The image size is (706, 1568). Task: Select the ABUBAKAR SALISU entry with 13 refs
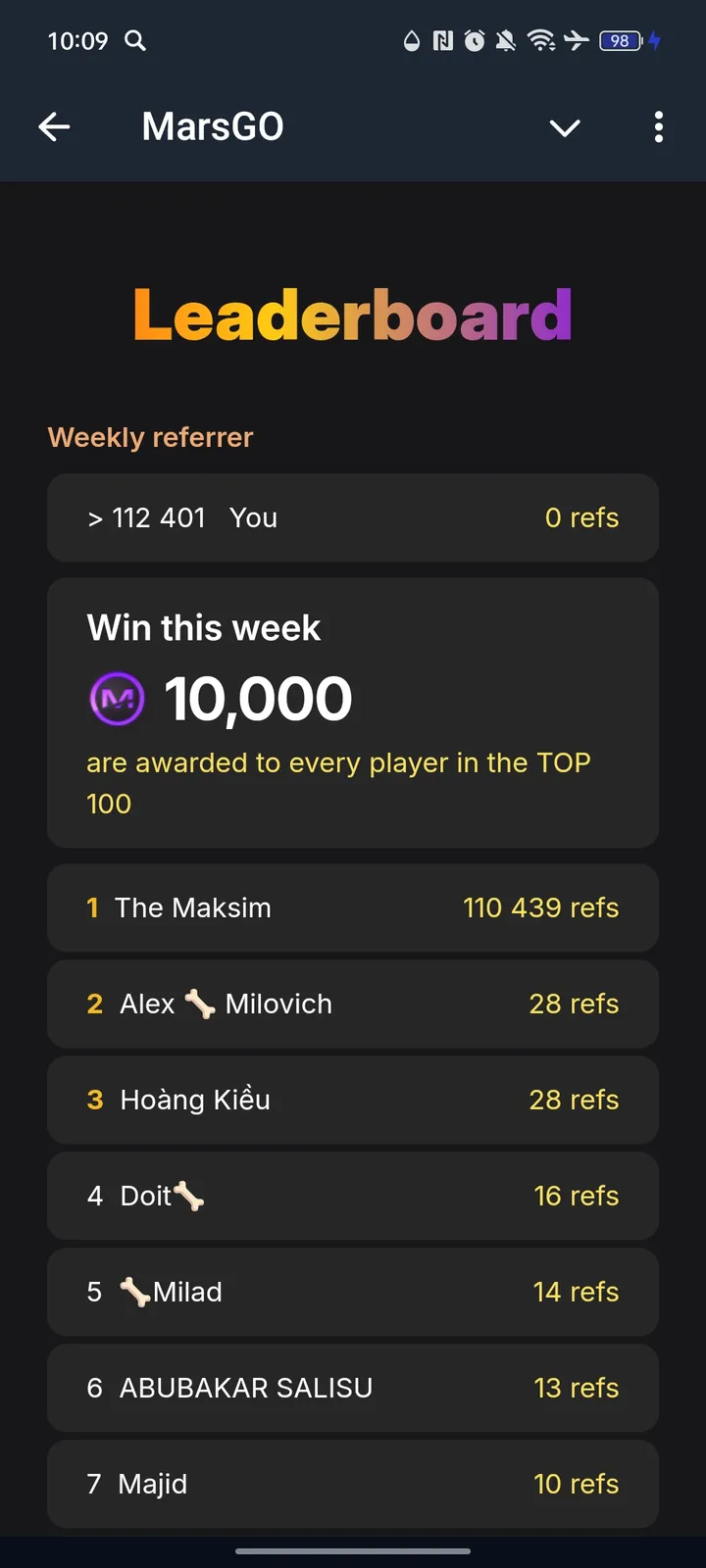click(353, 1388)
